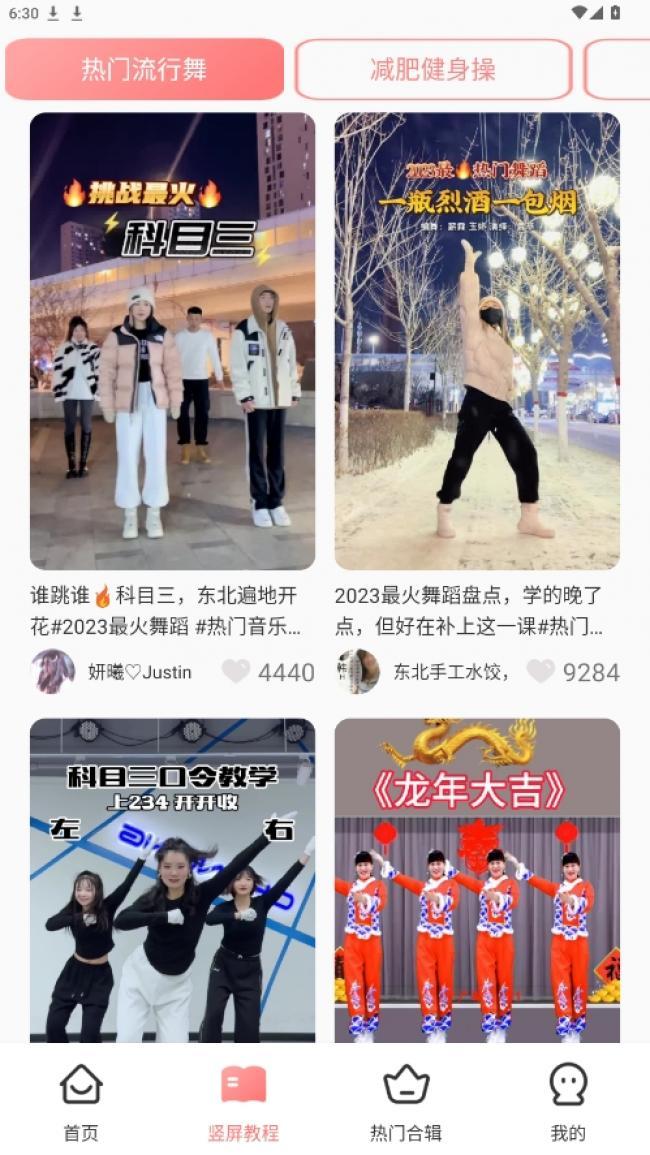View 妍曦♡Justin's profile avatar
650x1155 pixels.
[x=53, y=672]
